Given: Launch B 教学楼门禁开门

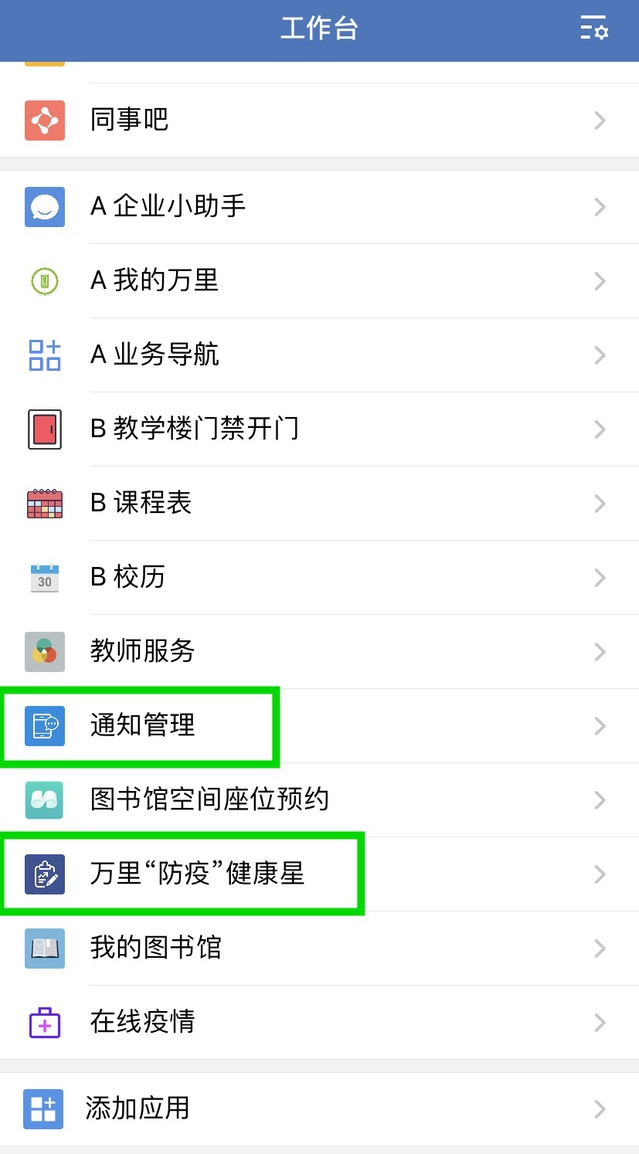Looking at the screenshot, I should click(x=320, y=429).
